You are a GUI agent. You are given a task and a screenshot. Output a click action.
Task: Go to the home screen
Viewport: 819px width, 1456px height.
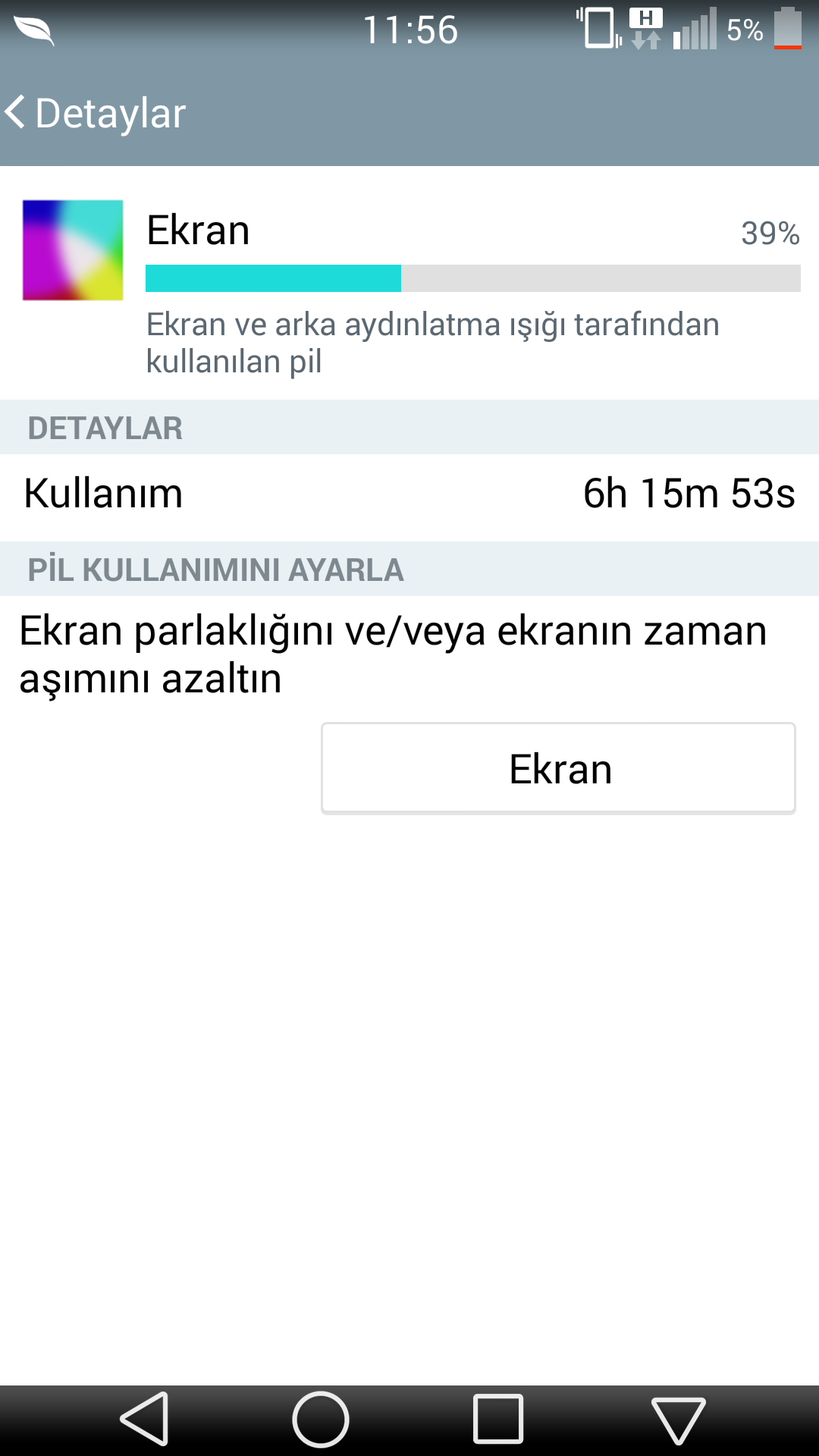tap(321, 1419)
